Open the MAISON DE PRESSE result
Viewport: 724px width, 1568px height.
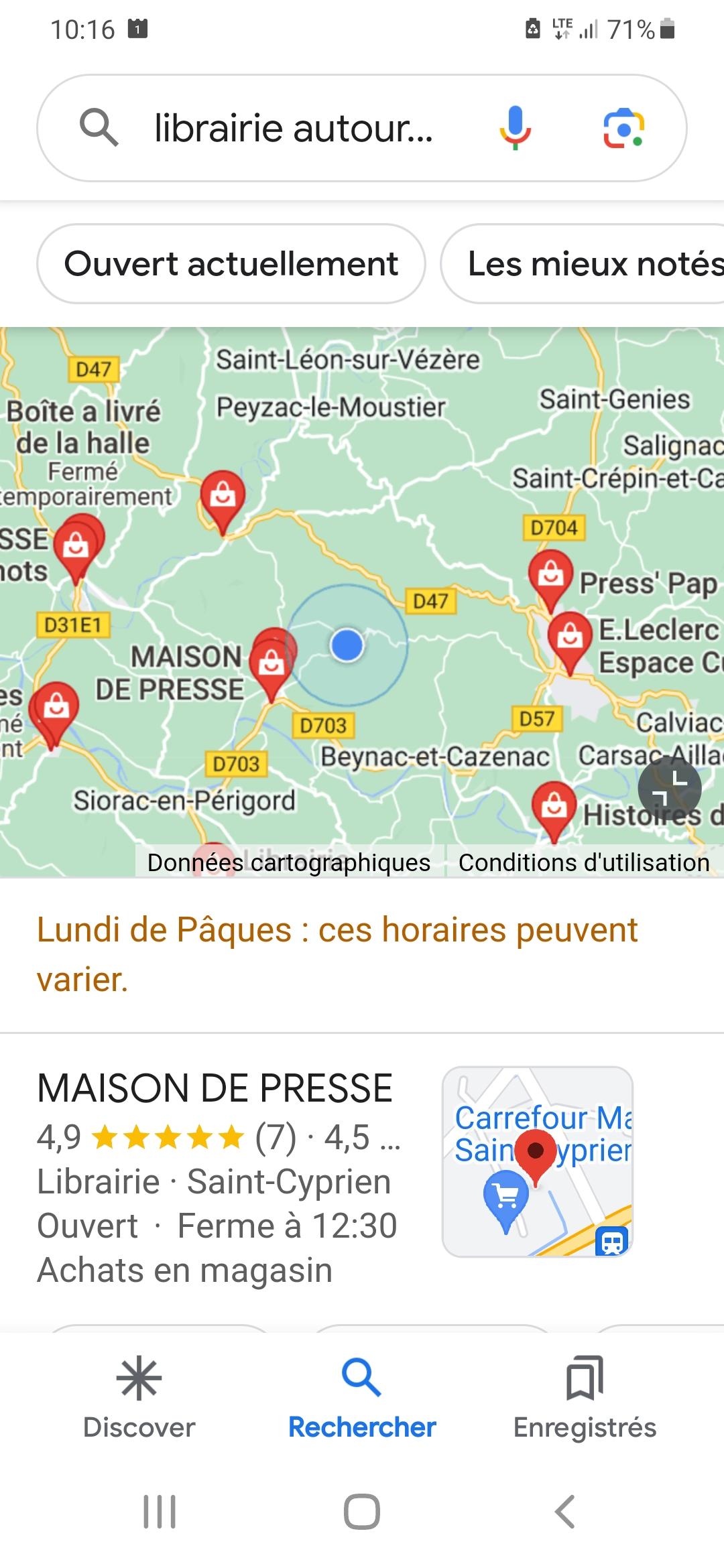(x=215, y=1088)
